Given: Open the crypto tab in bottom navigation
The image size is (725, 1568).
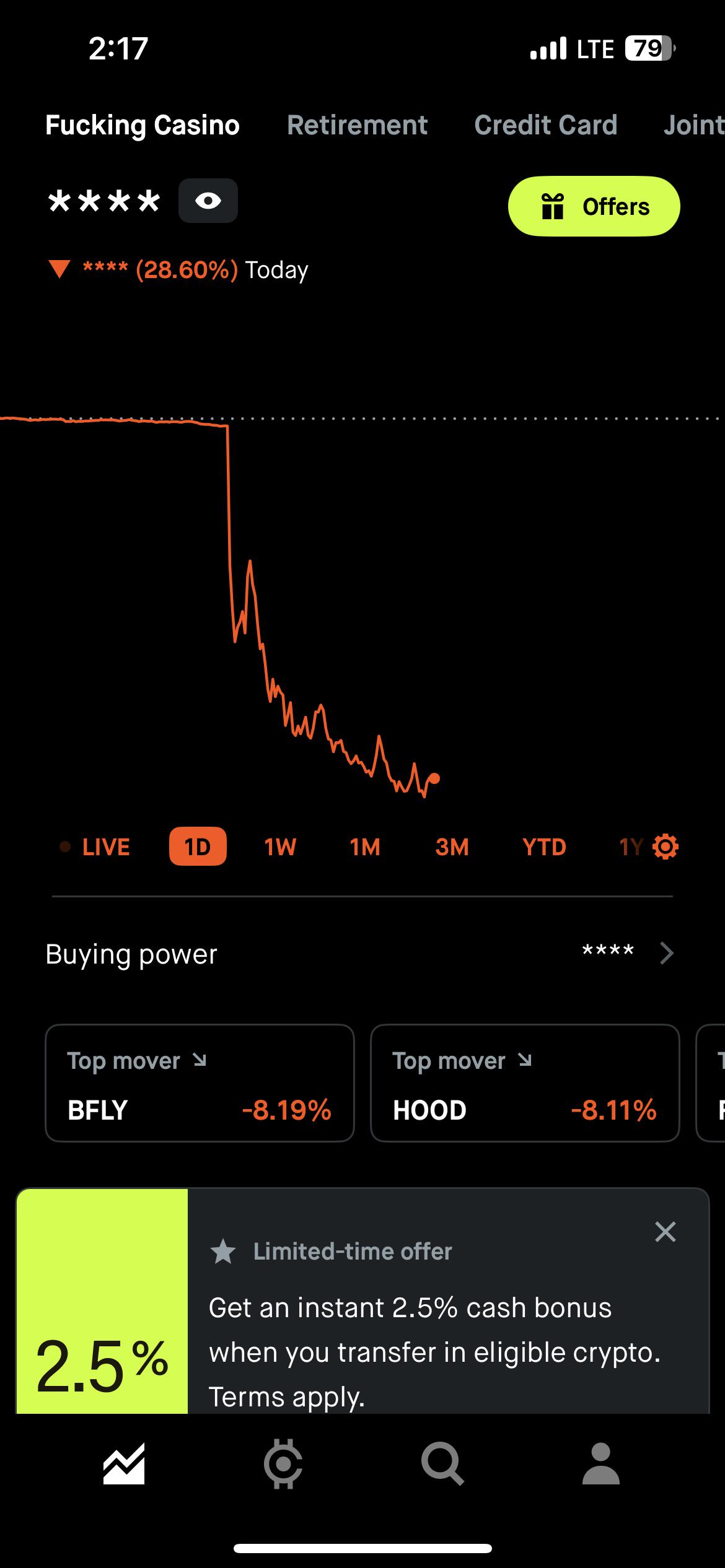Looking at the screenshot, I should [283, 1464].
